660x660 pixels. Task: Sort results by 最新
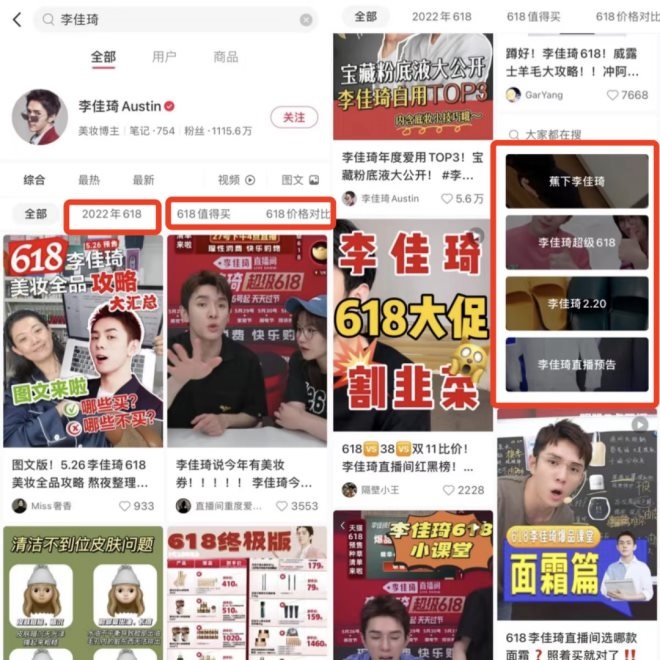pyautogui.click(x=143, y=180)
